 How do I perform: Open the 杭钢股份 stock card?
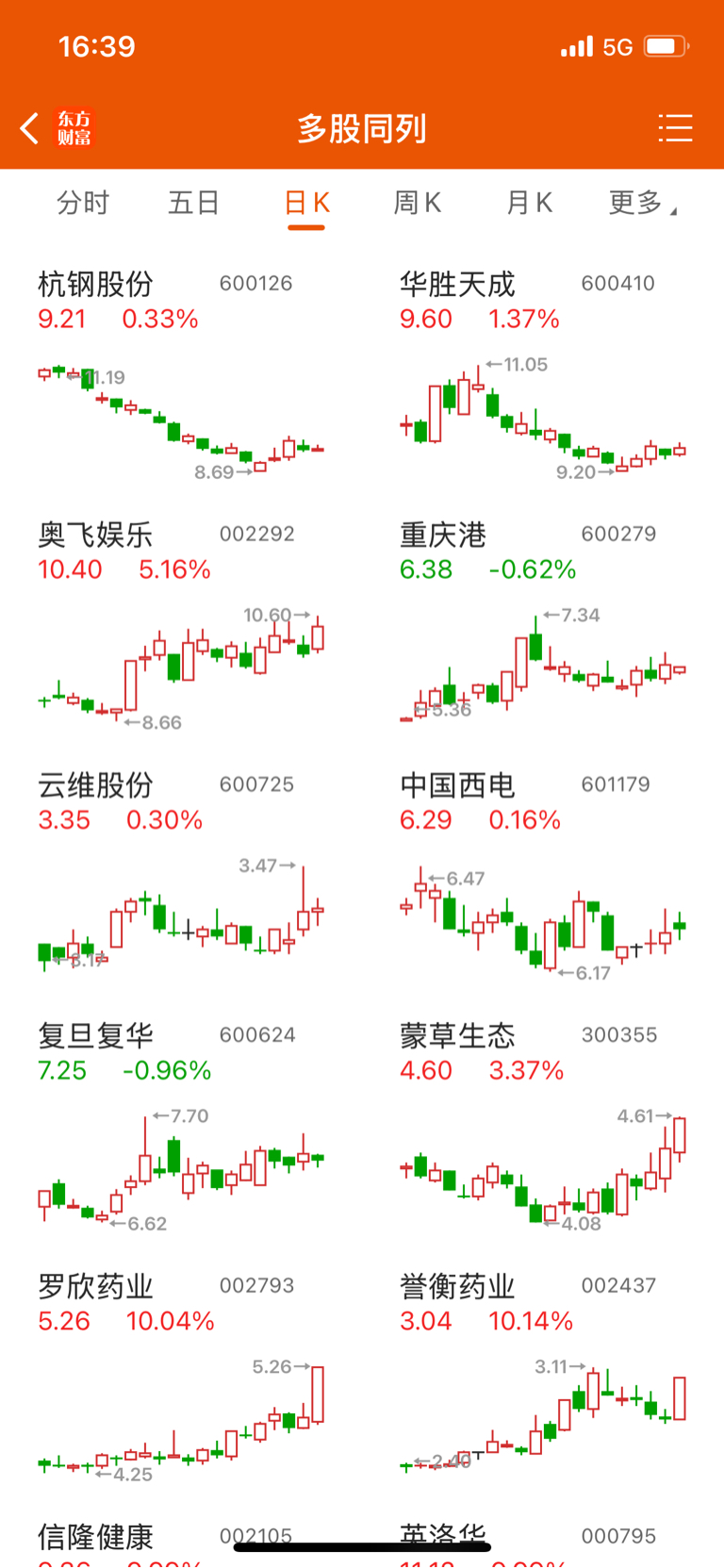tap(181, 377)
